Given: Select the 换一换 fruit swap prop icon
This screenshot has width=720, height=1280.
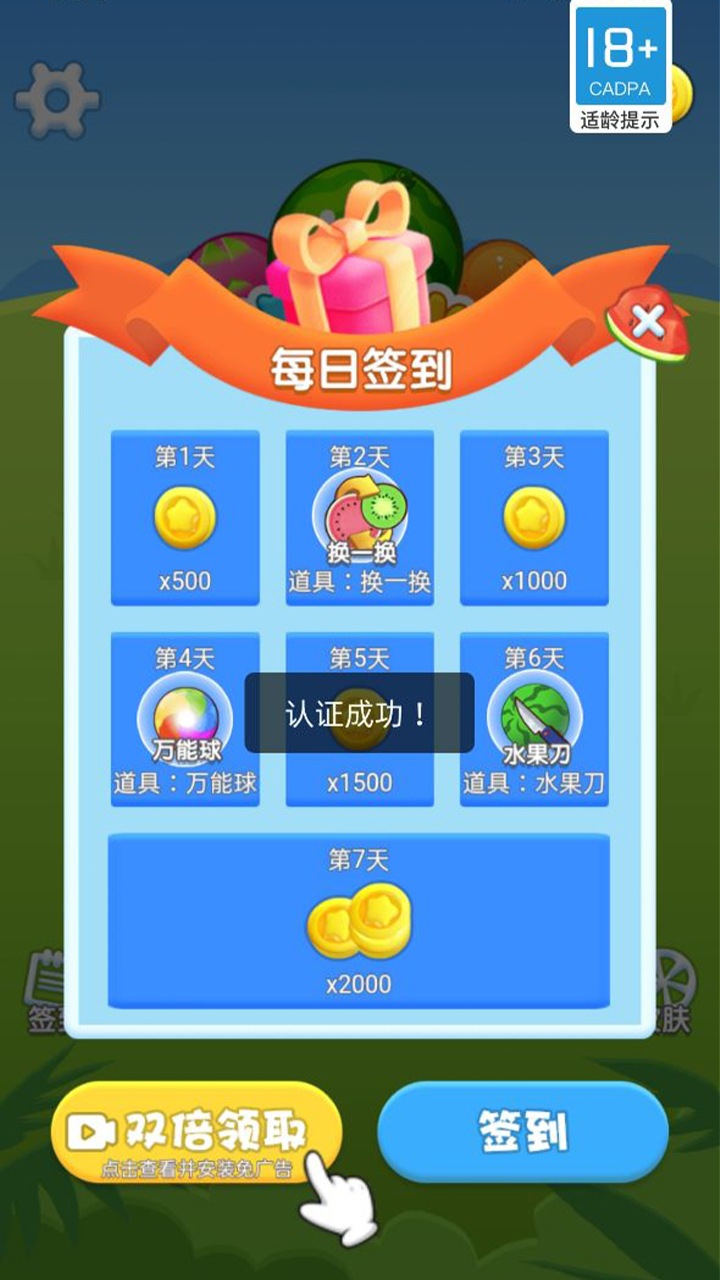Looking at the screenshot, I should (357, 515).
